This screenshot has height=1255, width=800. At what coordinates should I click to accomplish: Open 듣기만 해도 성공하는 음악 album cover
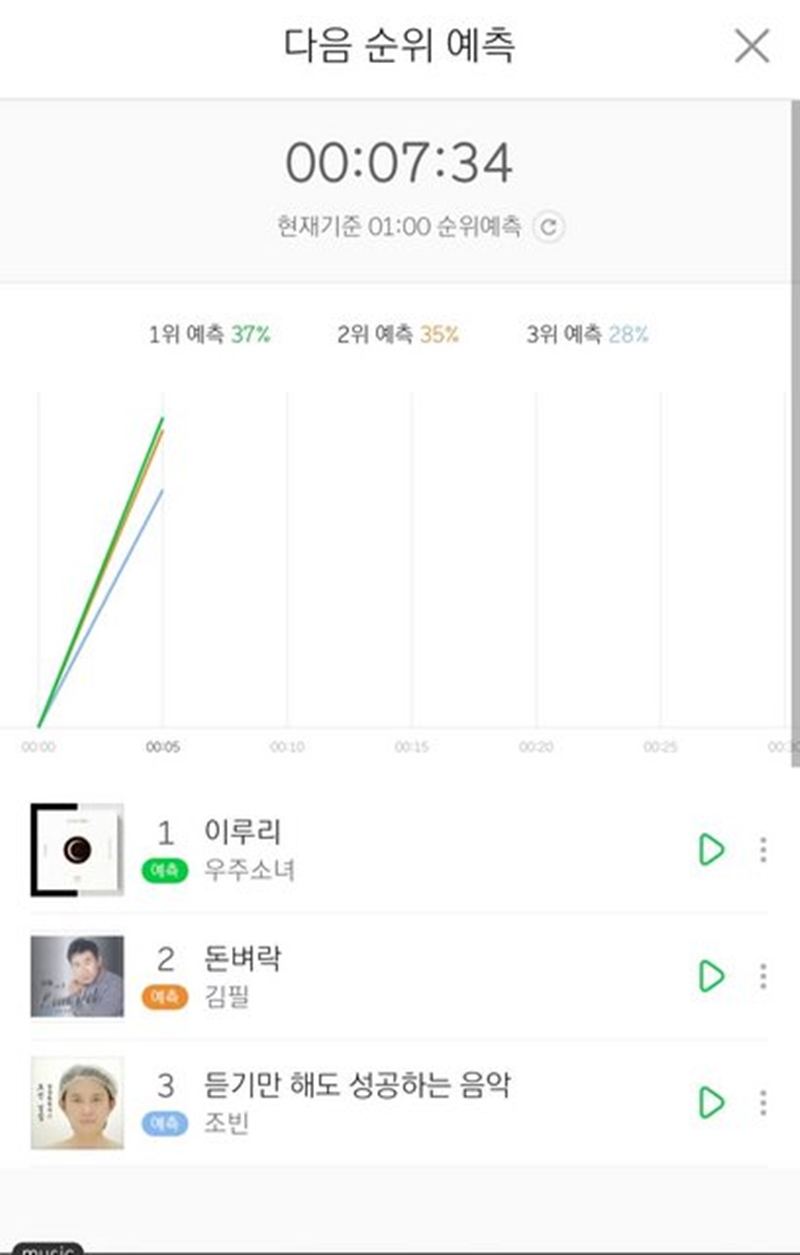click(x=77, y=1102)
